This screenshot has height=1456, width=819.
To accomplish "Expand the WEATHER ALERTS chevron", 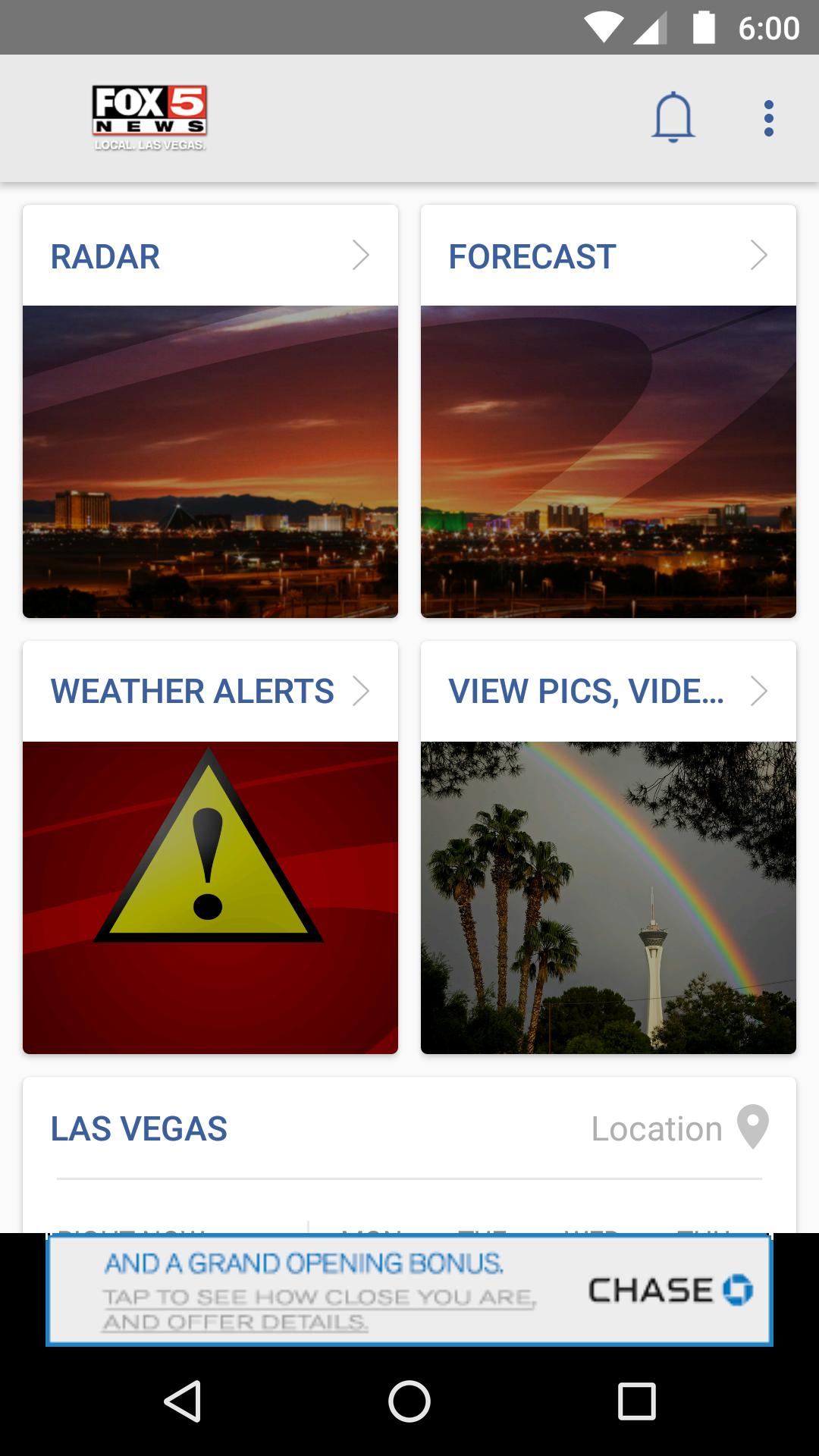I will [x=363, y=690].
